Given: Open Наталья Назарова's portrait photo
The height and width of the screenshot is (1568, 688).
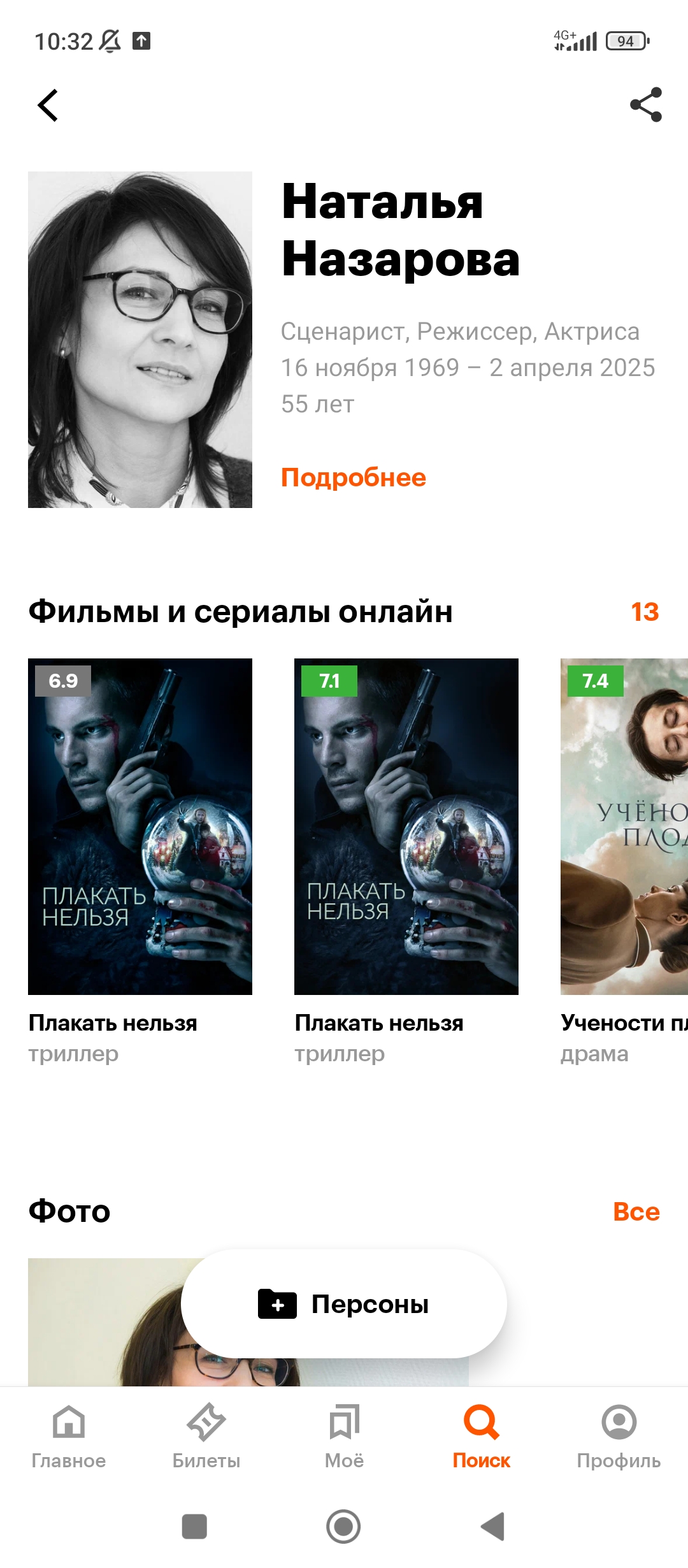Looking at the screenshot, I should pyautogui.click(x=140, y=340).
